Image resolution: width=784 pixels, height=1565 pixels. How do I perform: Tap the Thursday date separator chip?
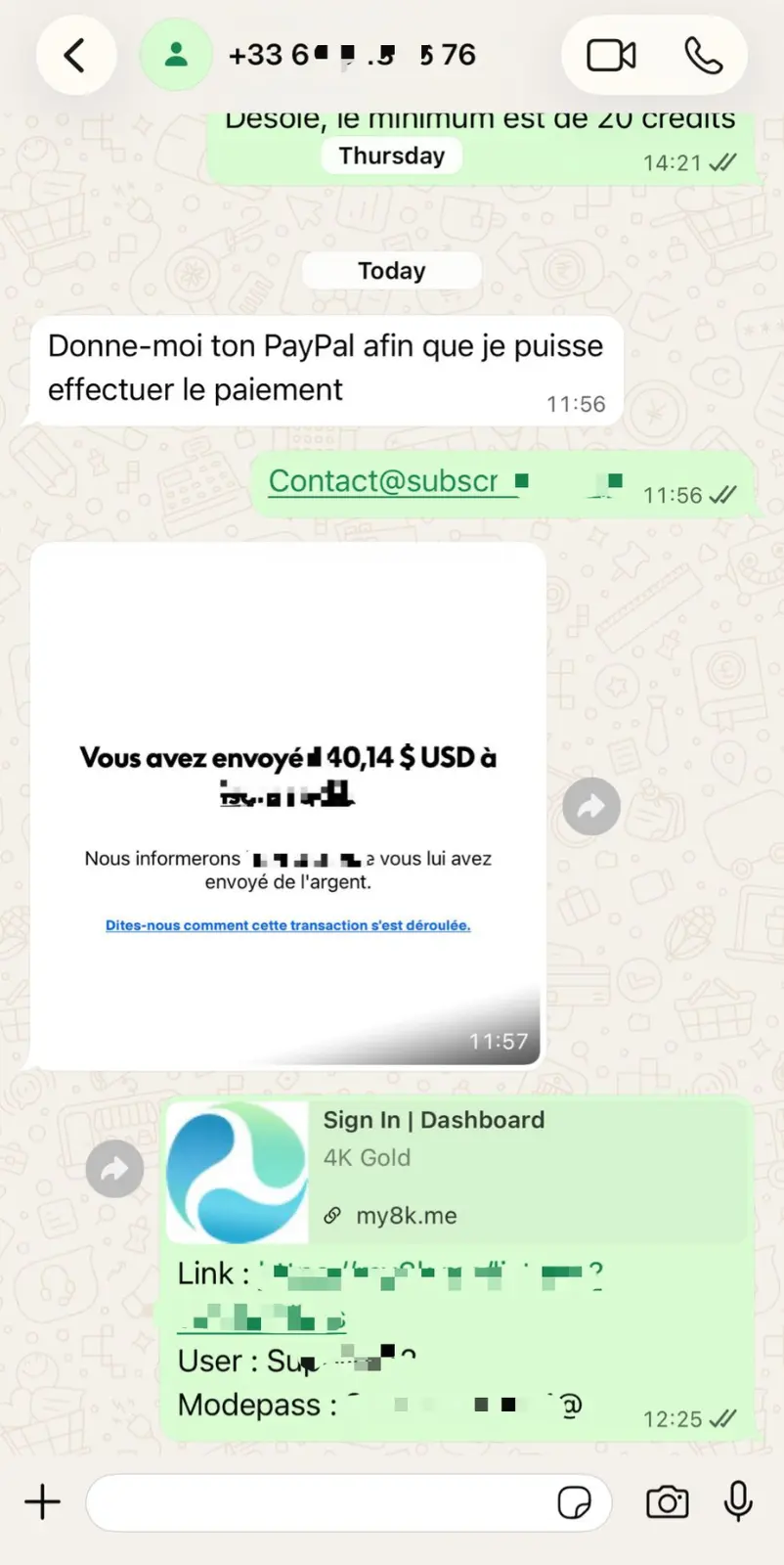pos(391,155)
